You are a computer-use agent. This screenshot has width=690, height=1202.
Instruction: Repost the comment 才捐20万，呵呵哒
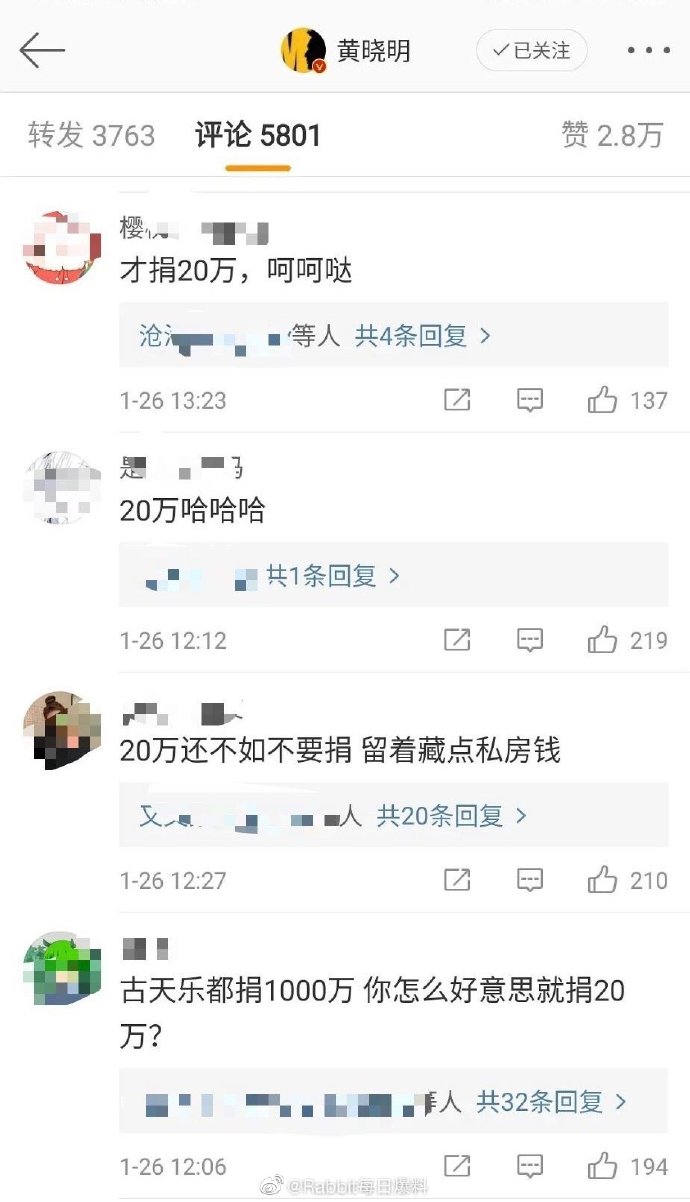[457, 401]
